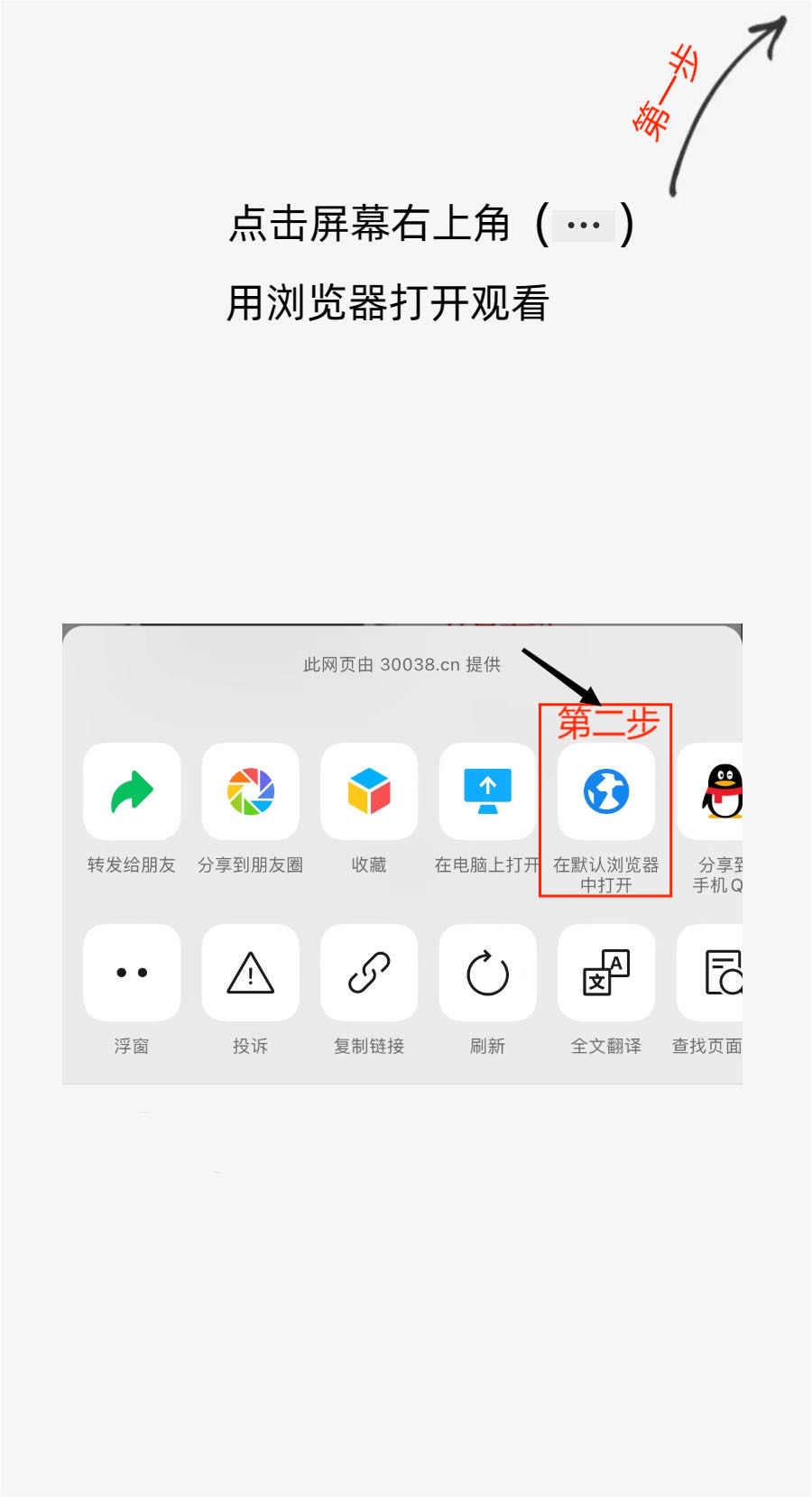Tap the 转发给朋友 forward icon
Viewport: 812px width, 1497px height.
[131, 791]
